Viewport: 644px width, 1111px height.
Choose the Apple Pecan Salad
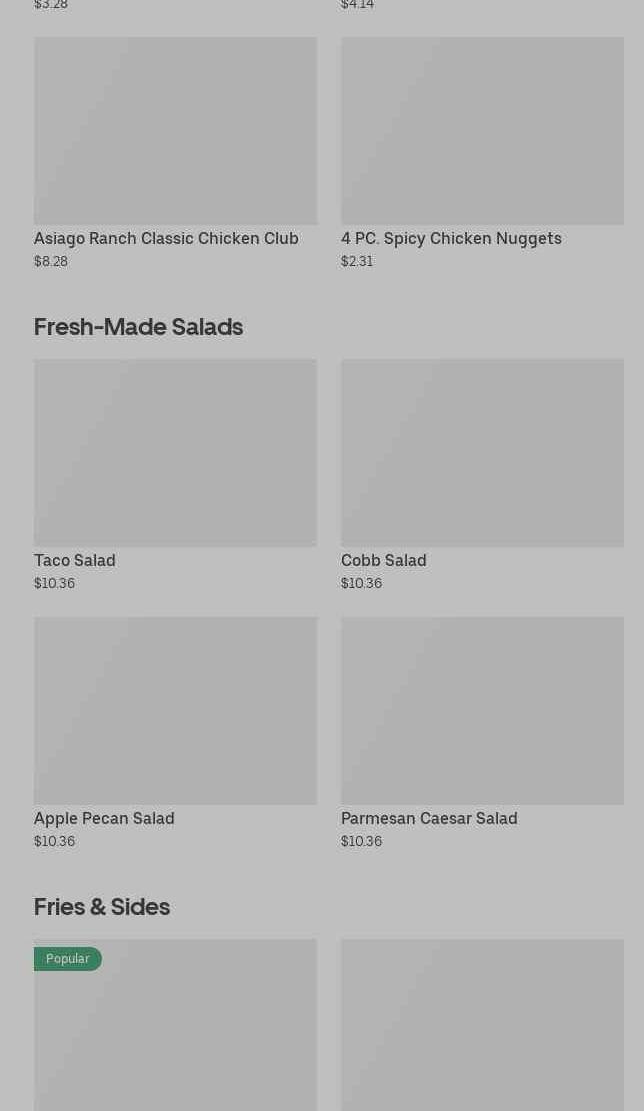click(175, 733)
